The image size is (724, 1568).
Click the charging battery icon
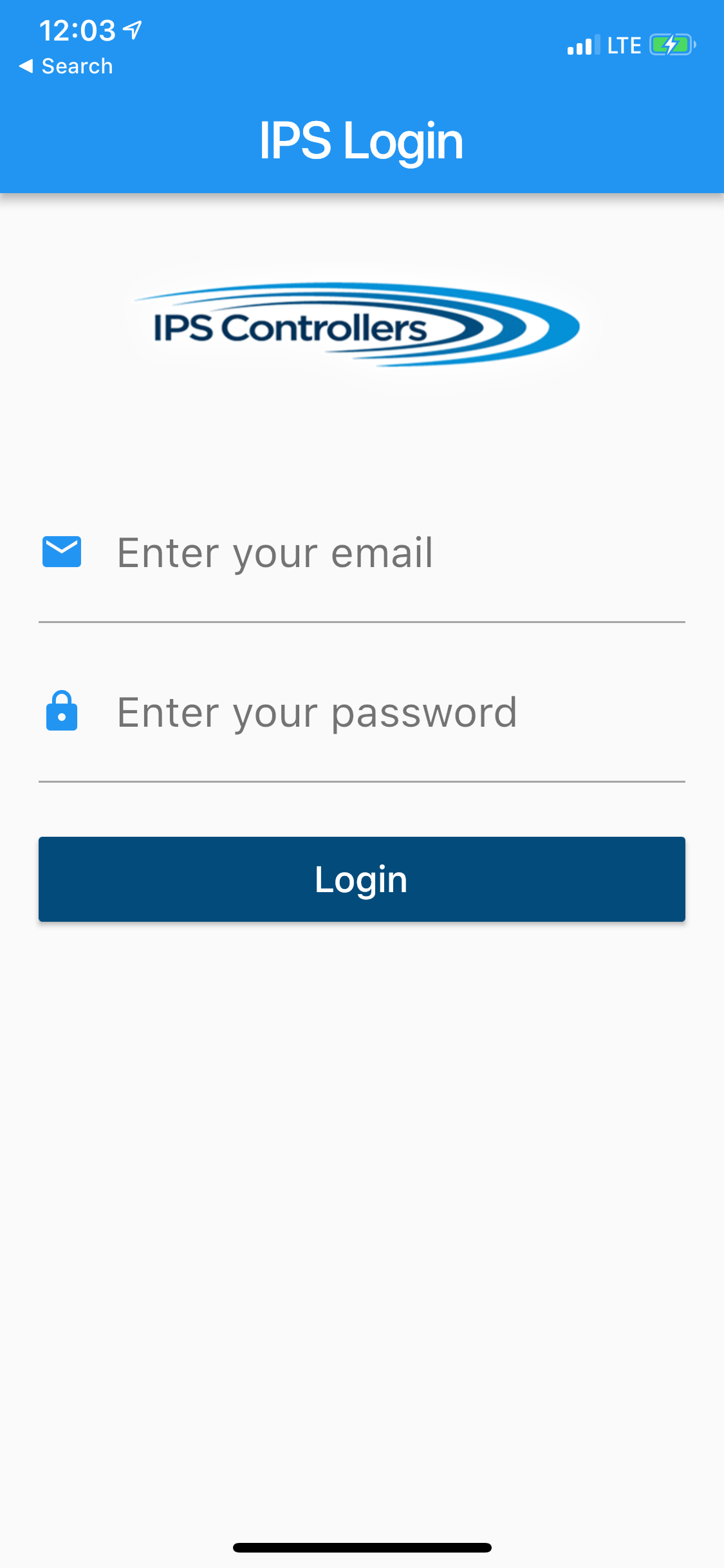click(669, 45)
